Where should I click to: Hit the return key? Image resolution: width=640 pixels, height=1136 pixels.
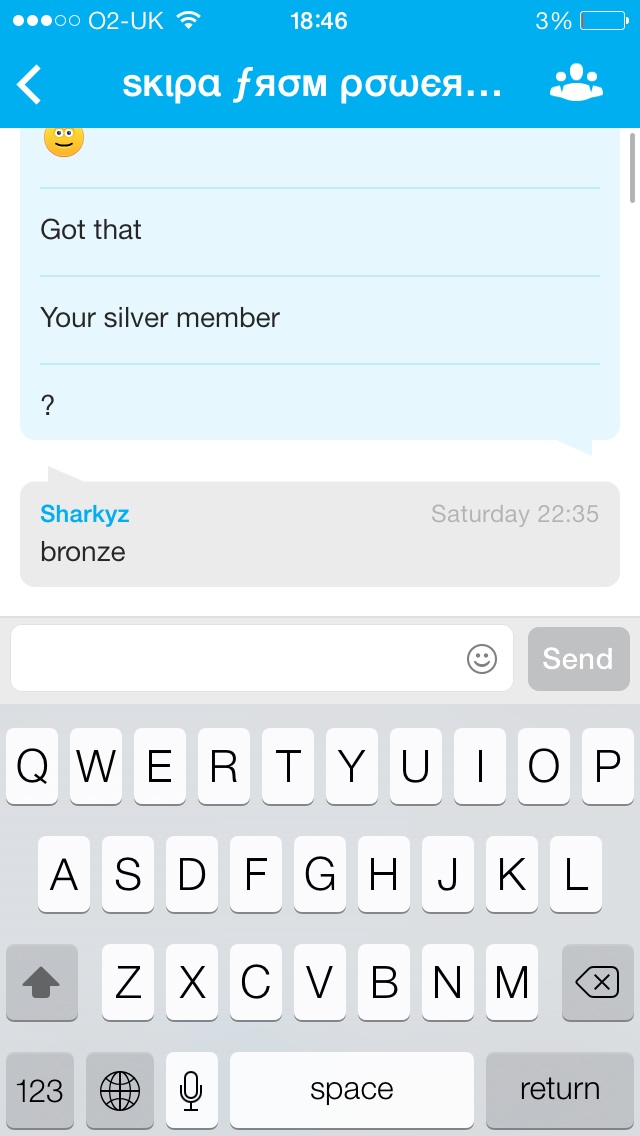560,1089
